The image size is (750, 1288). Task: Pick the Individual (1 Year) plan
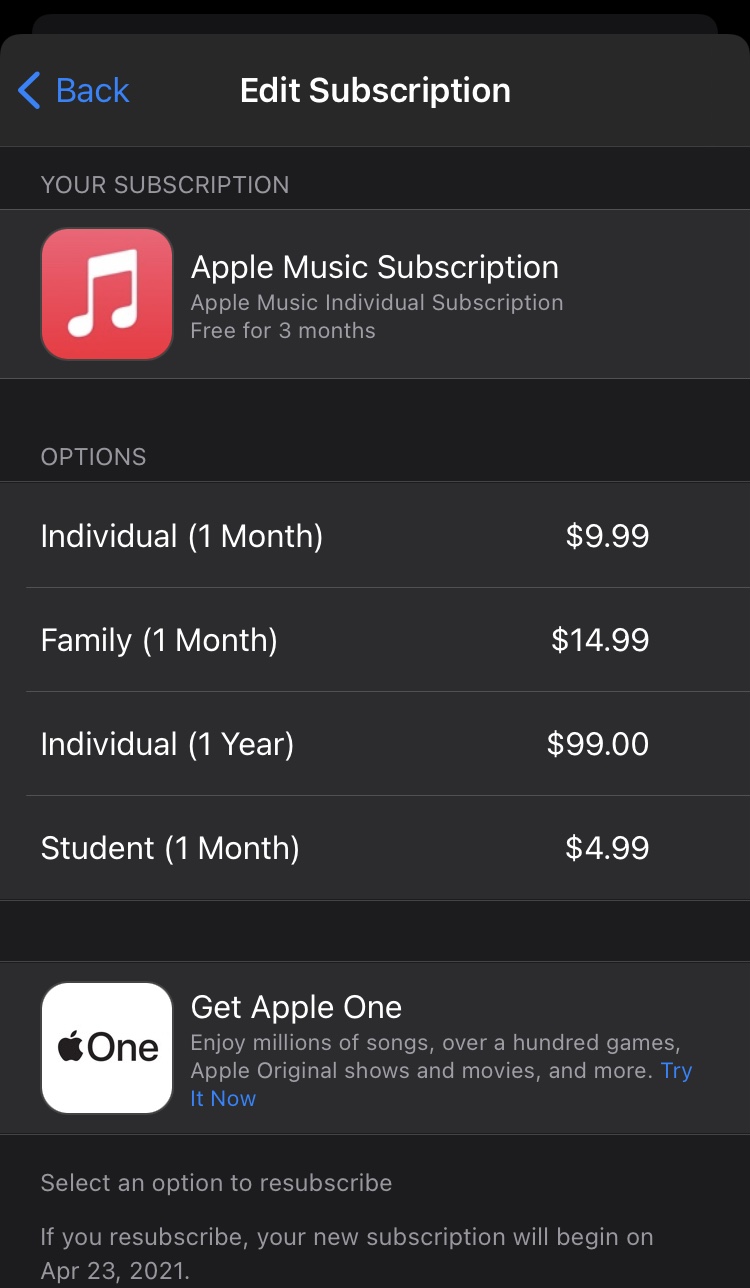click(x=375, y=744)
